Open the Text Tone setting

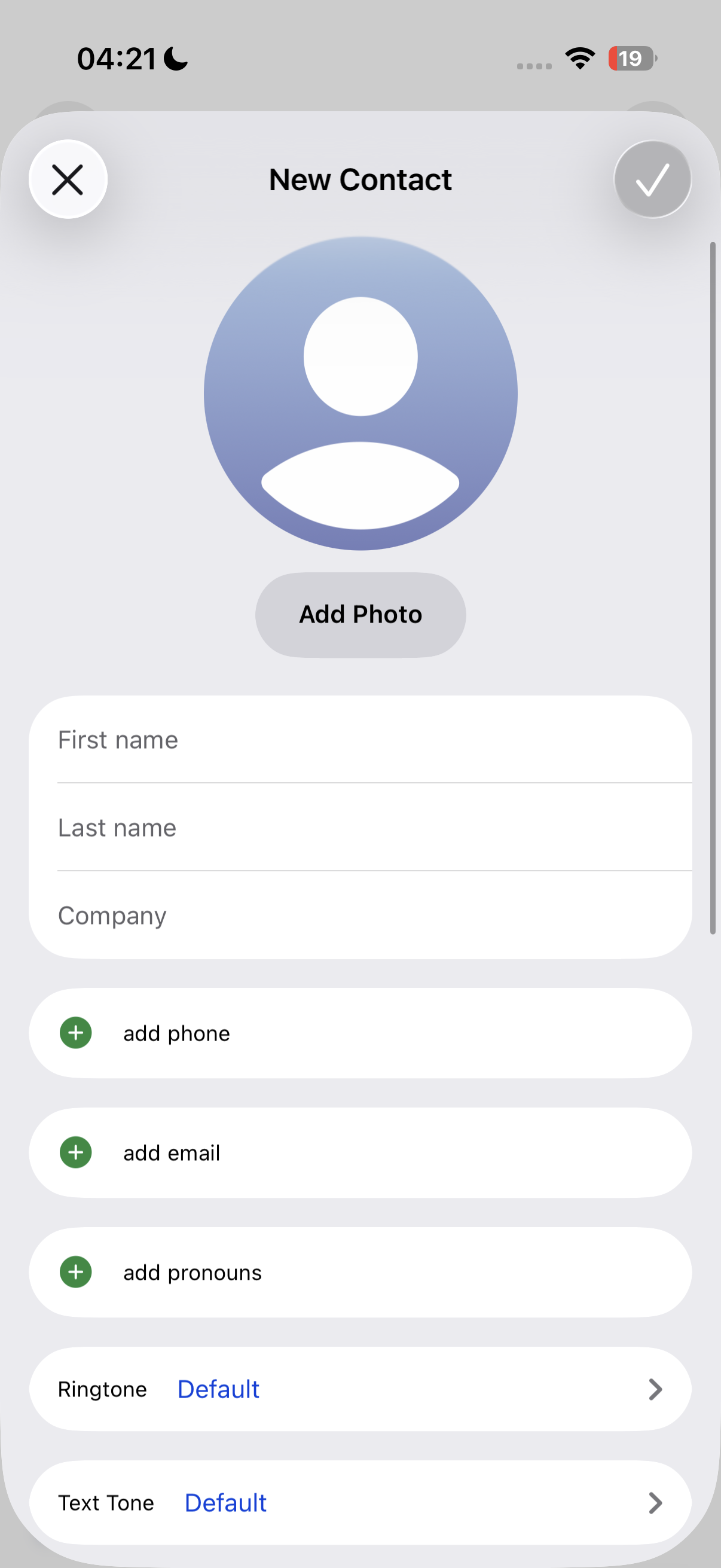pyautogui.click(x=361, y=1503)
